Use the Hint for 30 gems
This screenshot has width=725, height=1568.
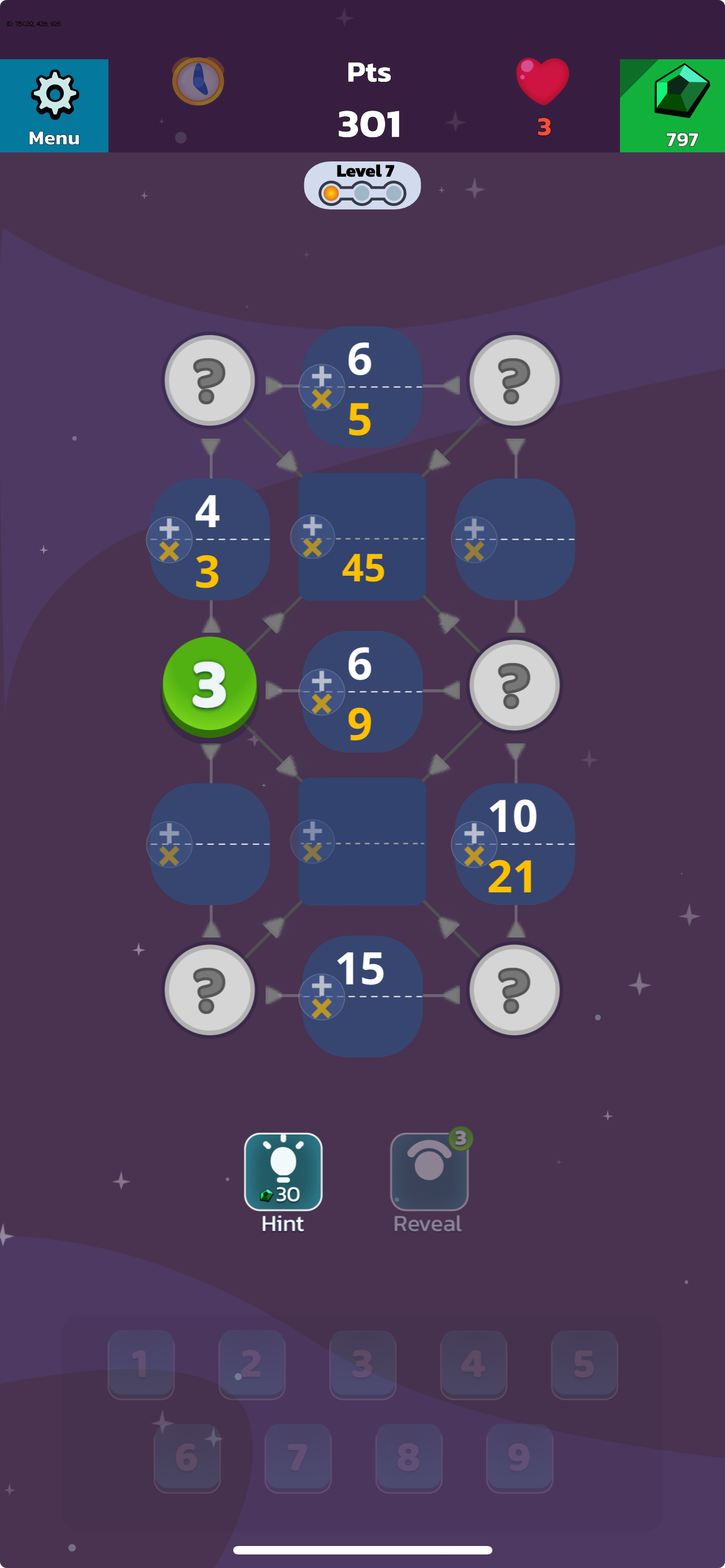(283, 1172)
